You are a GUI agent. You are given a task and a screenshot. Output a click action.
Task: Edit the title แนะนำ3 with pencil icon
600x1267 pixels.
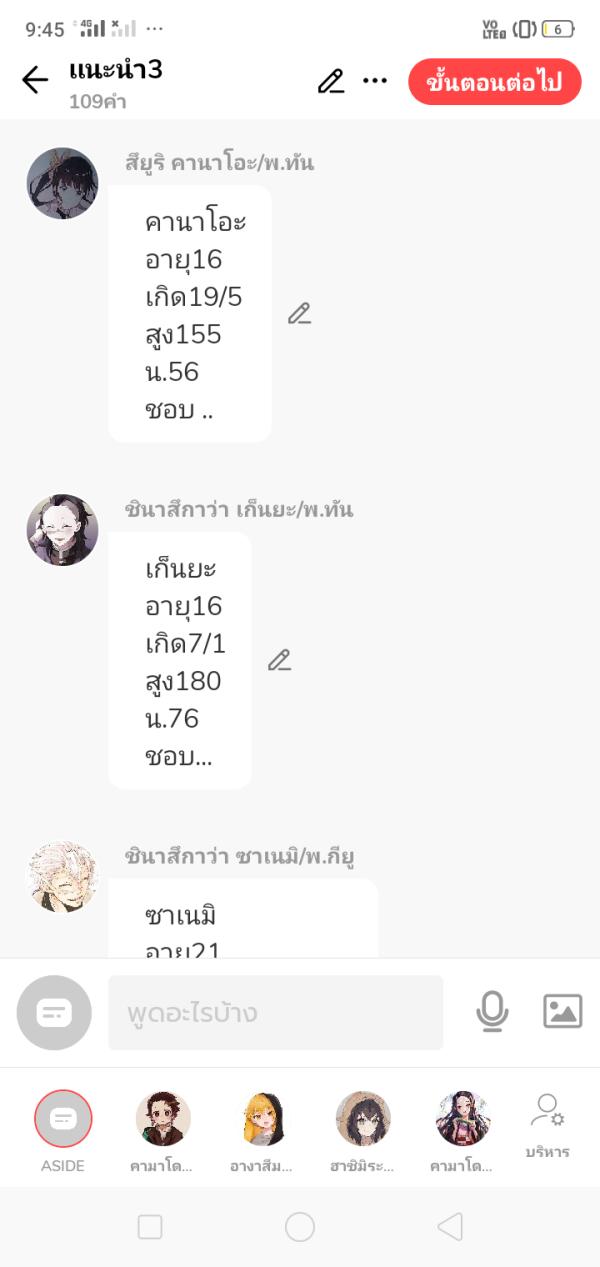click(x=331, y=81)
